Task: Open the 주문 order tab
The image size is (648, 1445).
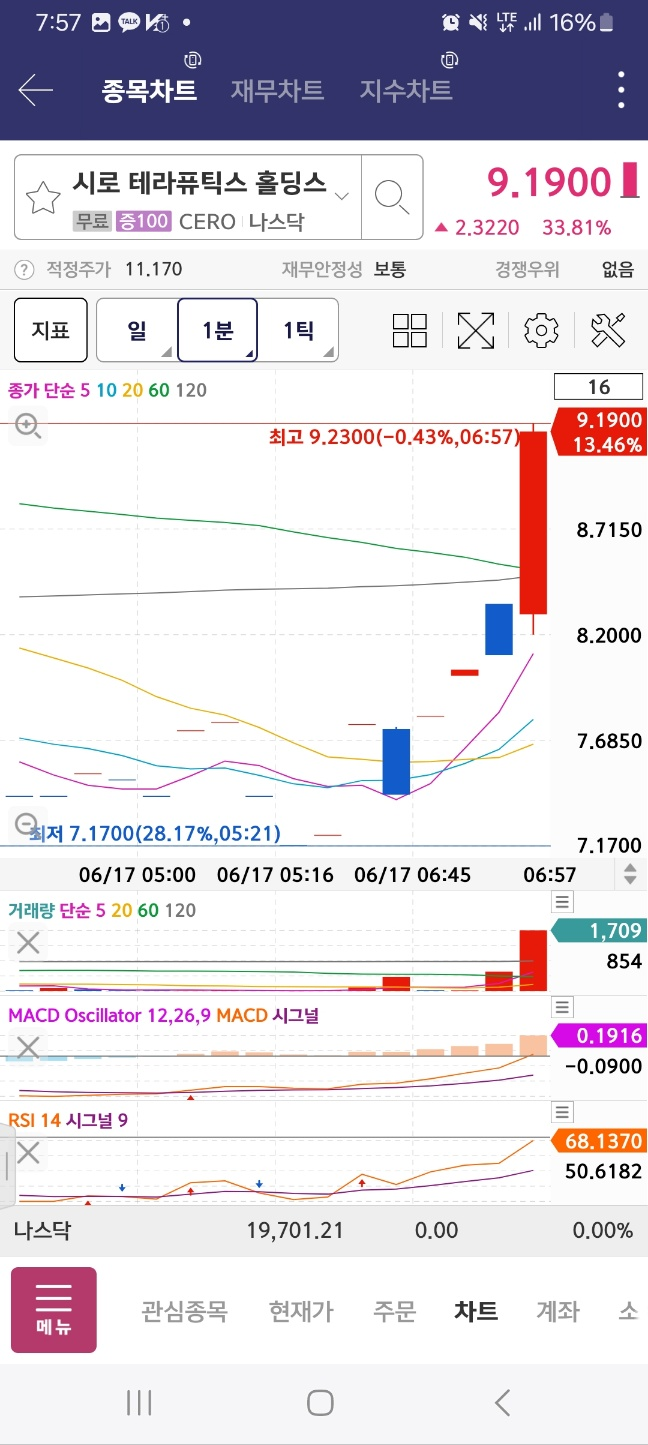Action: [394, 1311]
